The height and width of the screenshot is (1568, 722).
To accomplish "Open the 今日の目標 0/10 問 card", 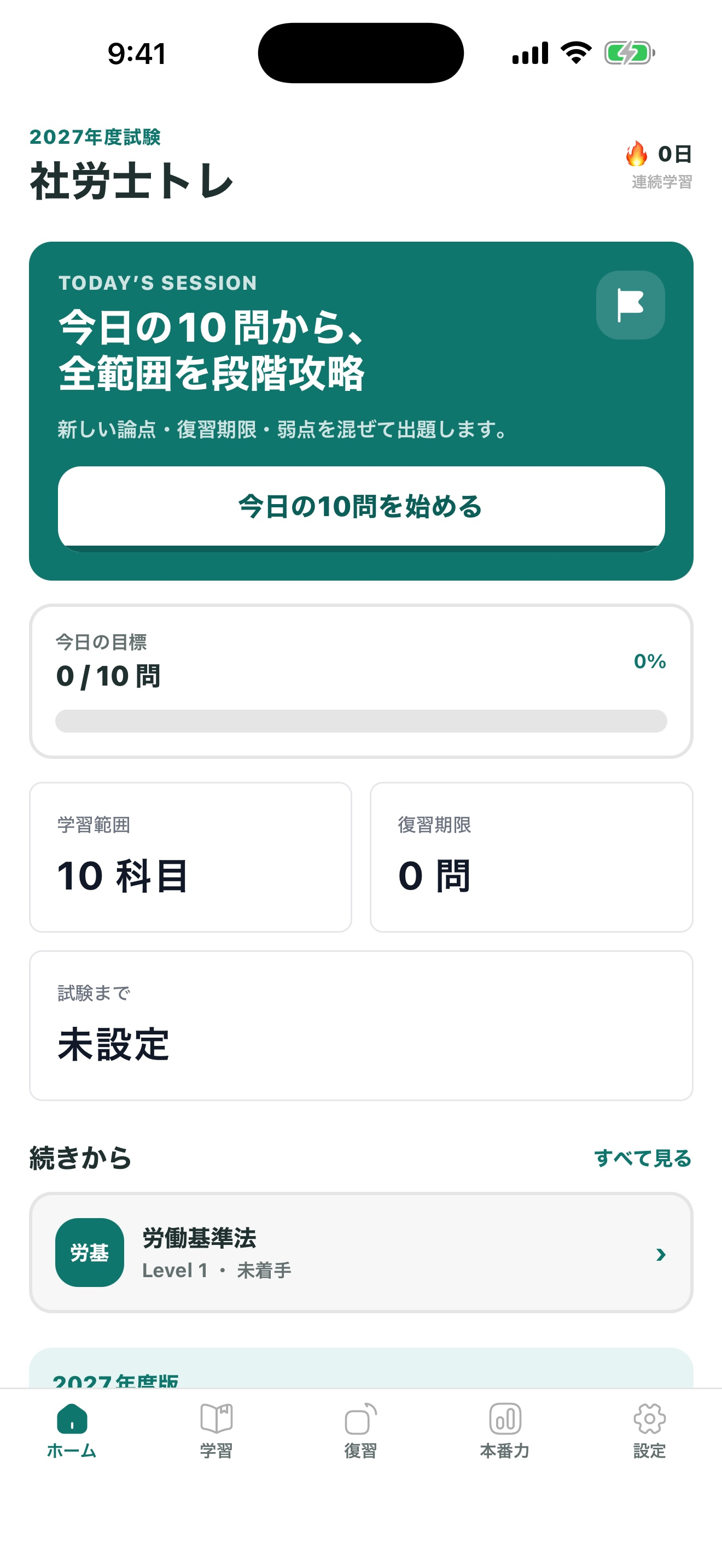I will pos(361,681).
